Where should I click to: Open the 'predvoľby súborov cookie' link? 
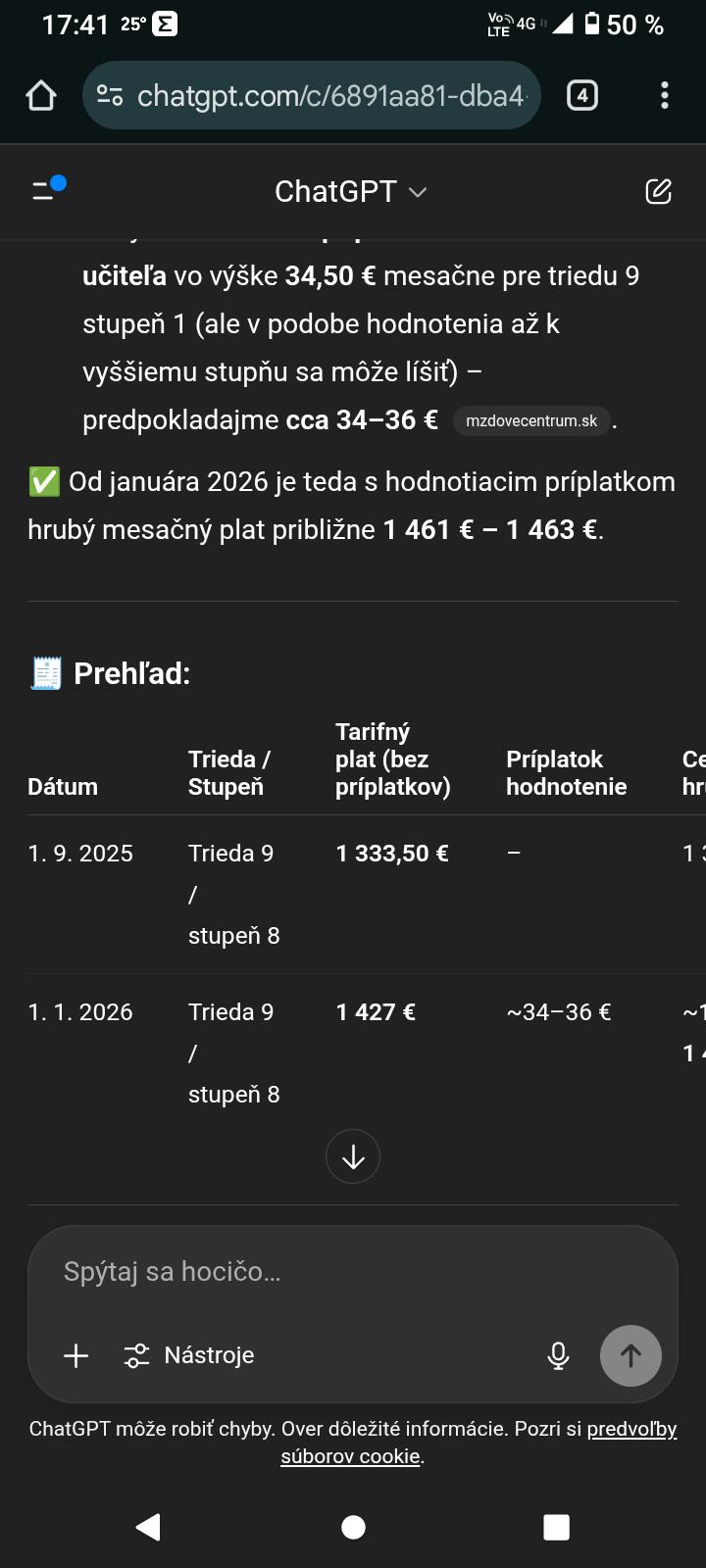tap(630, 1429)
